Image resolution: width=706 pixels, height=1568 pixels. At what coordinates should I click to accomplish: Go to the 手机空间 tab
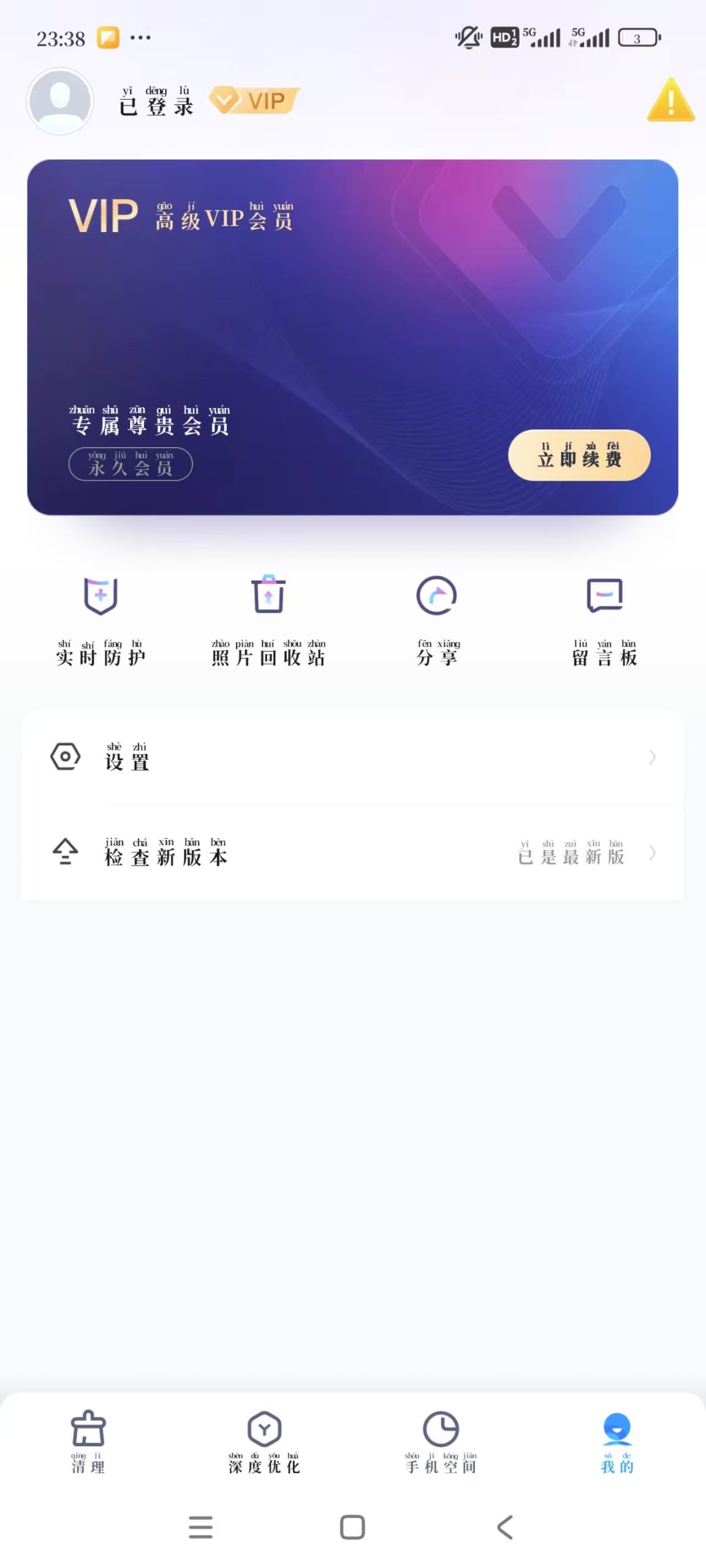point(441,1442)
